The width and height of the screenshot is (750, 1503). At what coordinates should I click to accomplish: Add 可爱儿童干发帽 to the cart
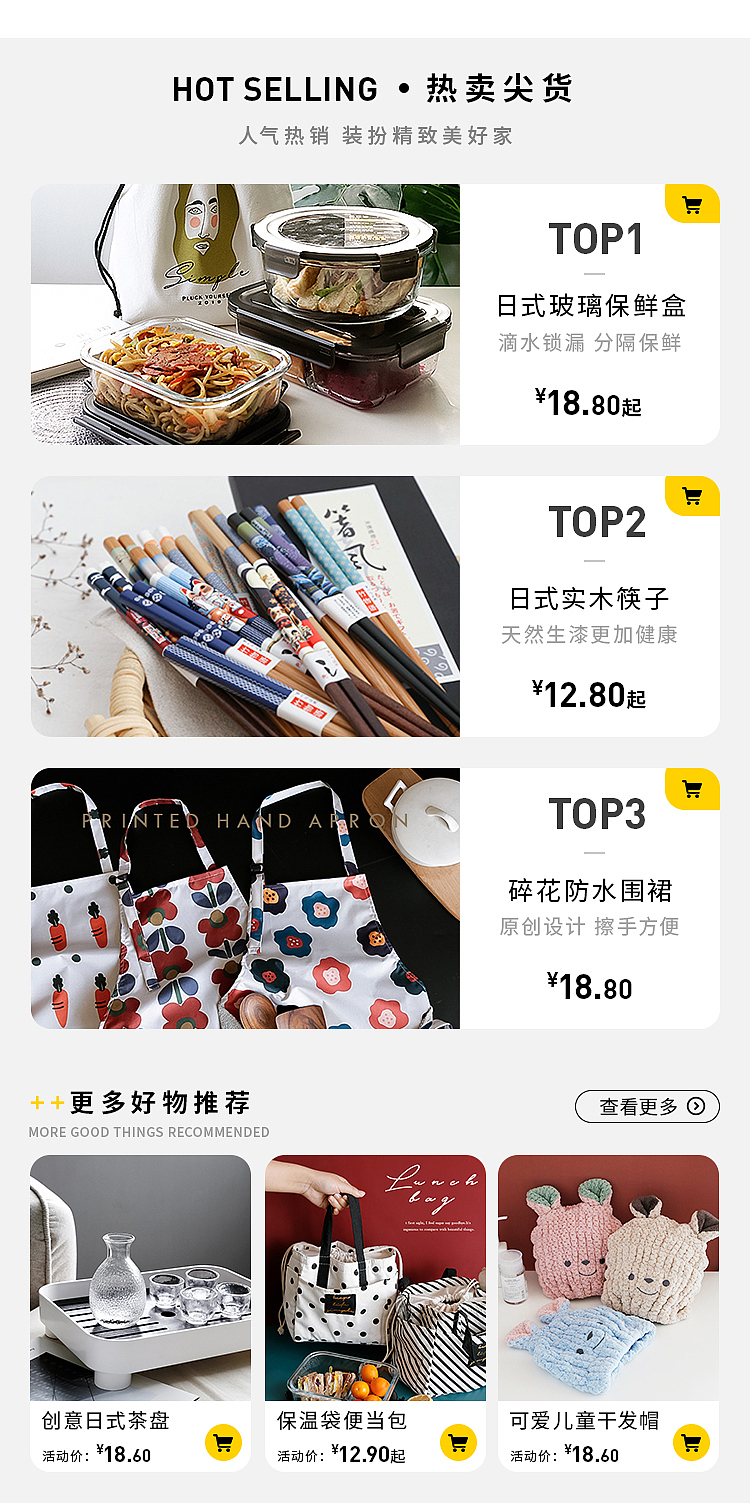[x=691, y=1443]
